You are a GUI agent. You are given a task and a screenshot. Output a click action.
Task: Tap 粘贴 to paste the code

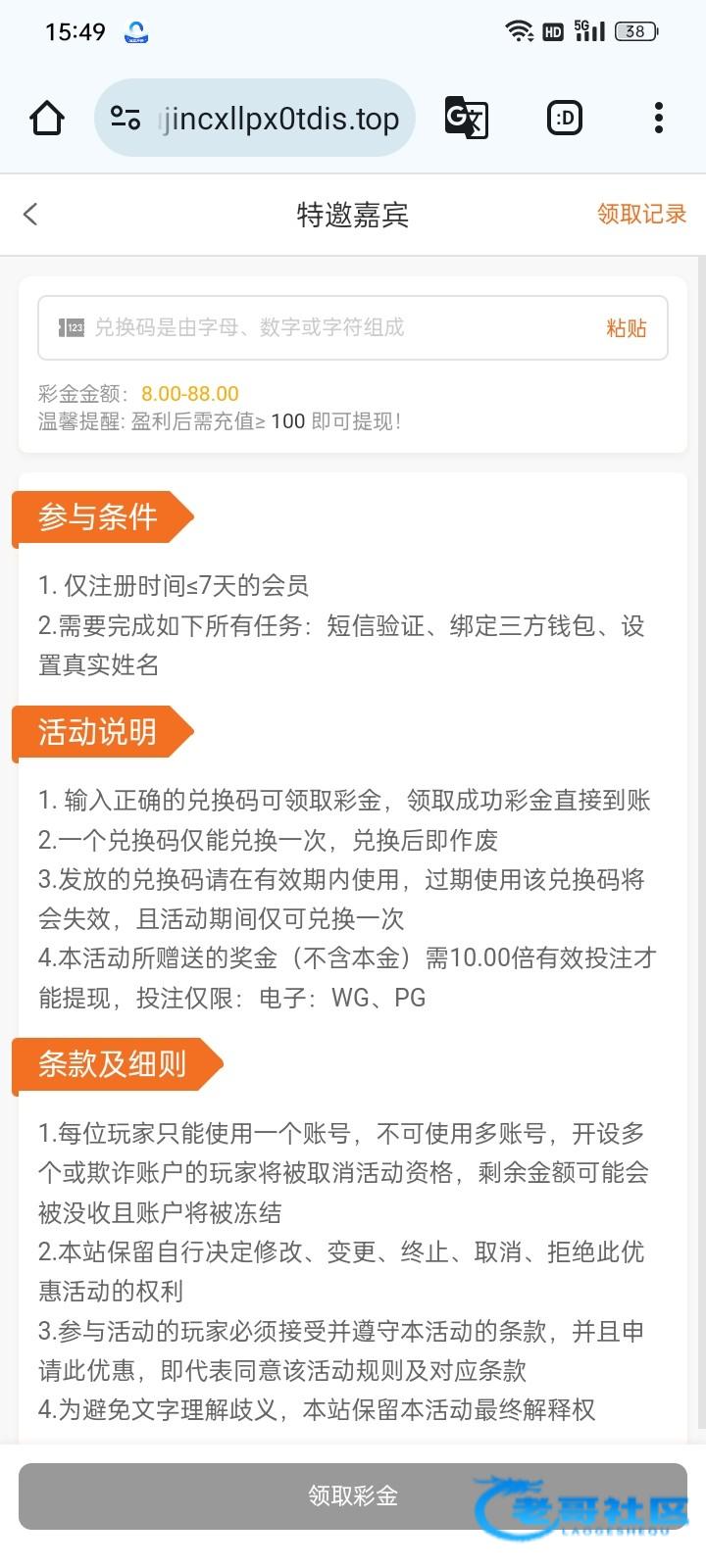[x=626, y=328]
